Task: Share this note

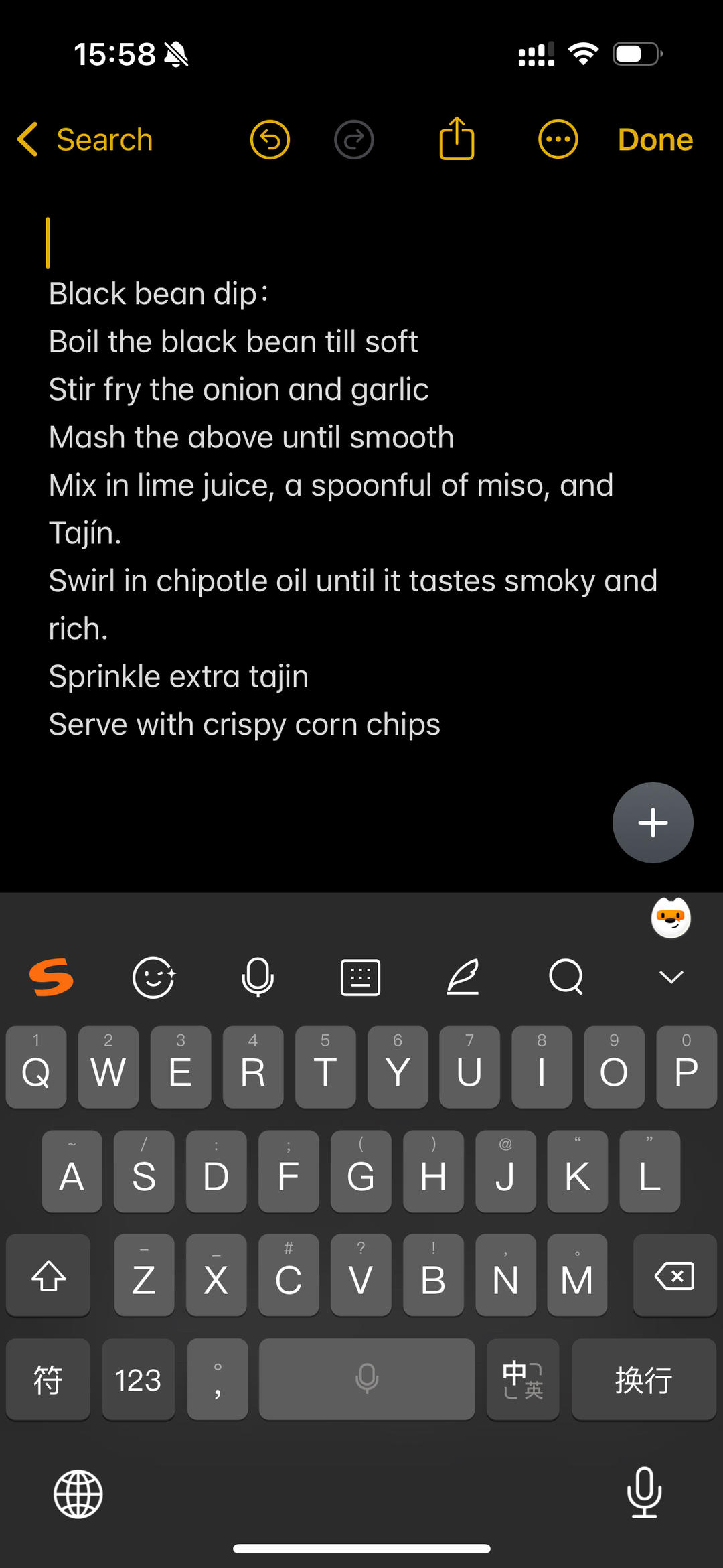Action: click(457, 139)
